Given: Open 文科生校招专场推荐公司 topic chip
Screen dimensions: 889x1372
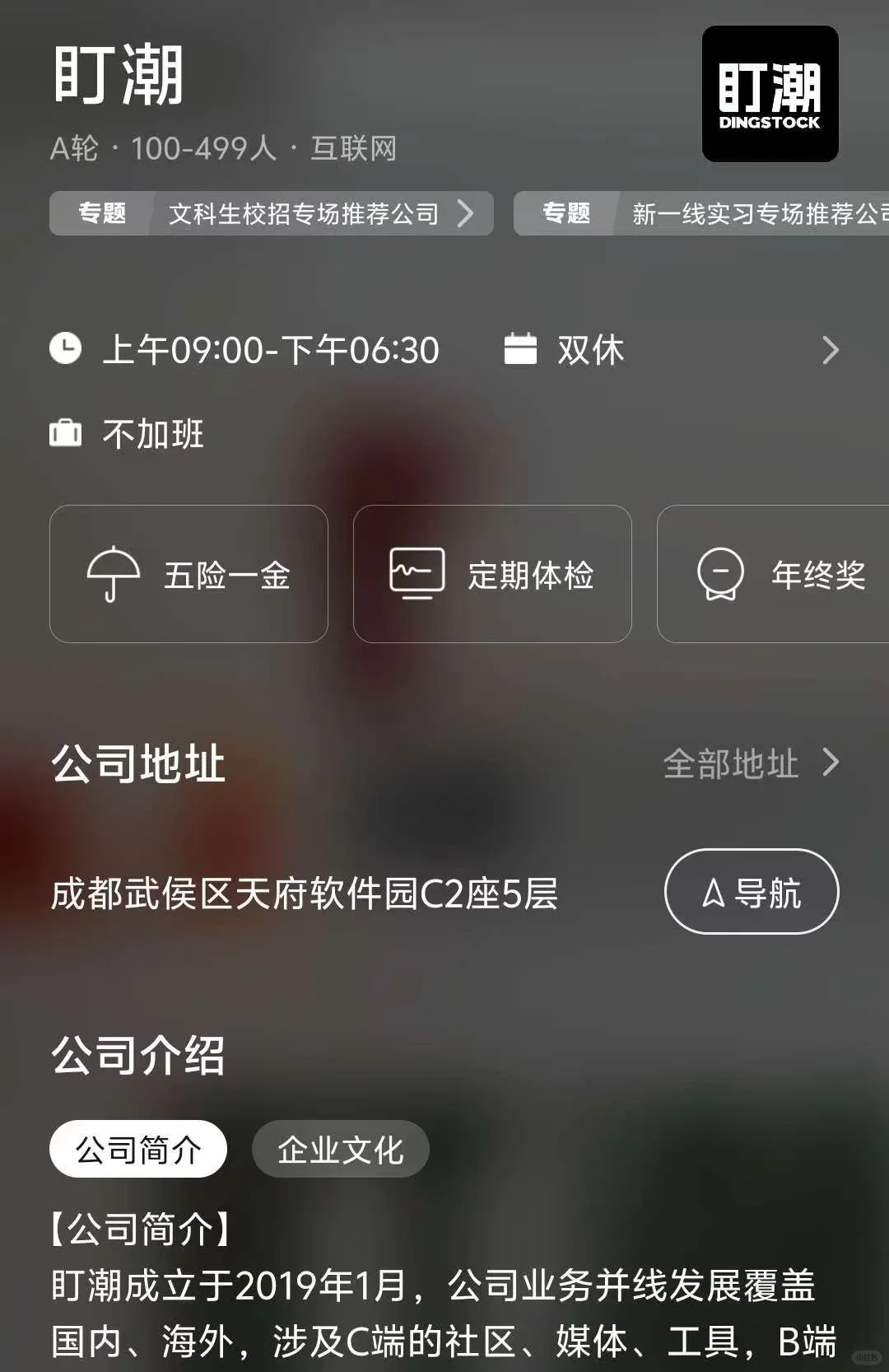Looking at the screenshot, I should click(272, 214).
